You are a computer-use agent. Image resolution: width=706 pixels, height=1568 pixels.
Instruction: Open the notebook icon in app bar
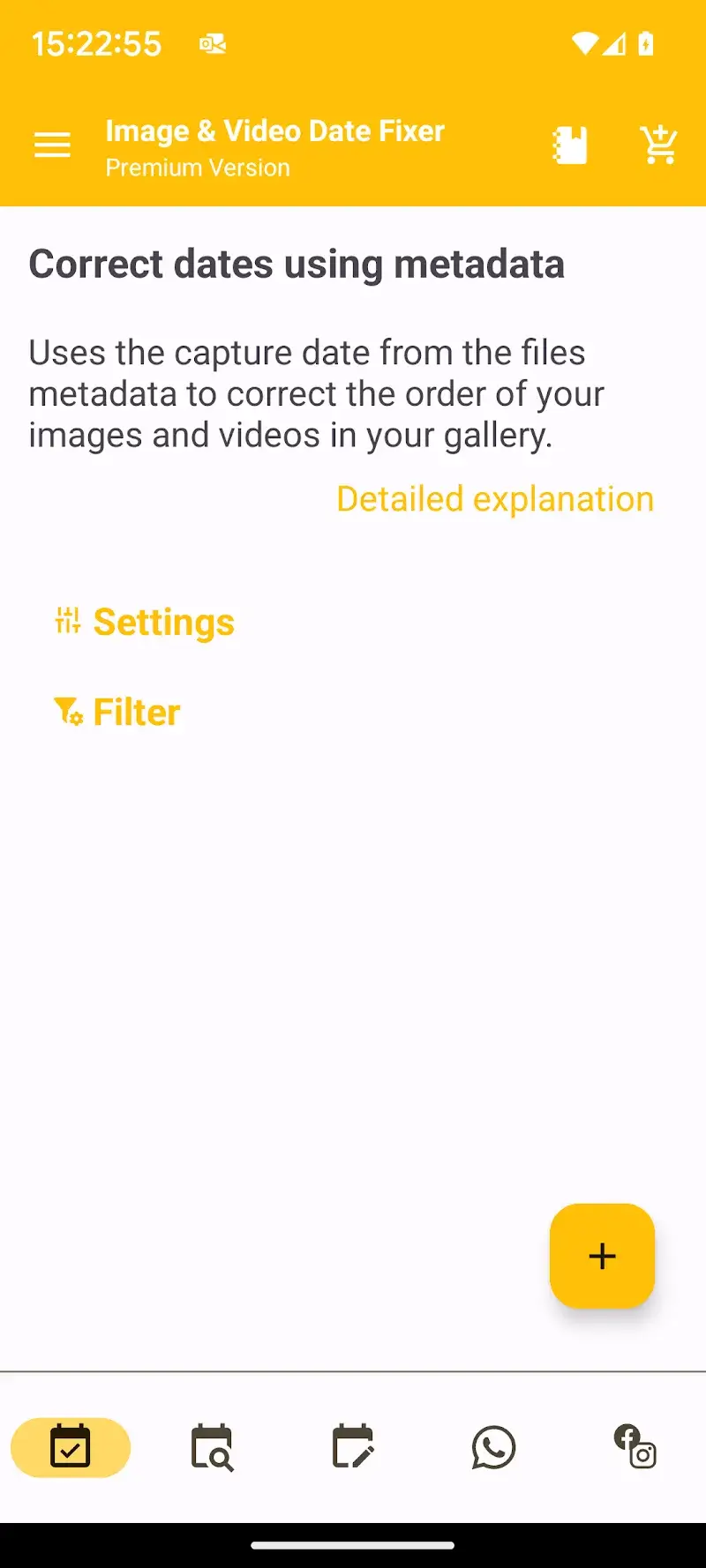click(x=570, y=146)
